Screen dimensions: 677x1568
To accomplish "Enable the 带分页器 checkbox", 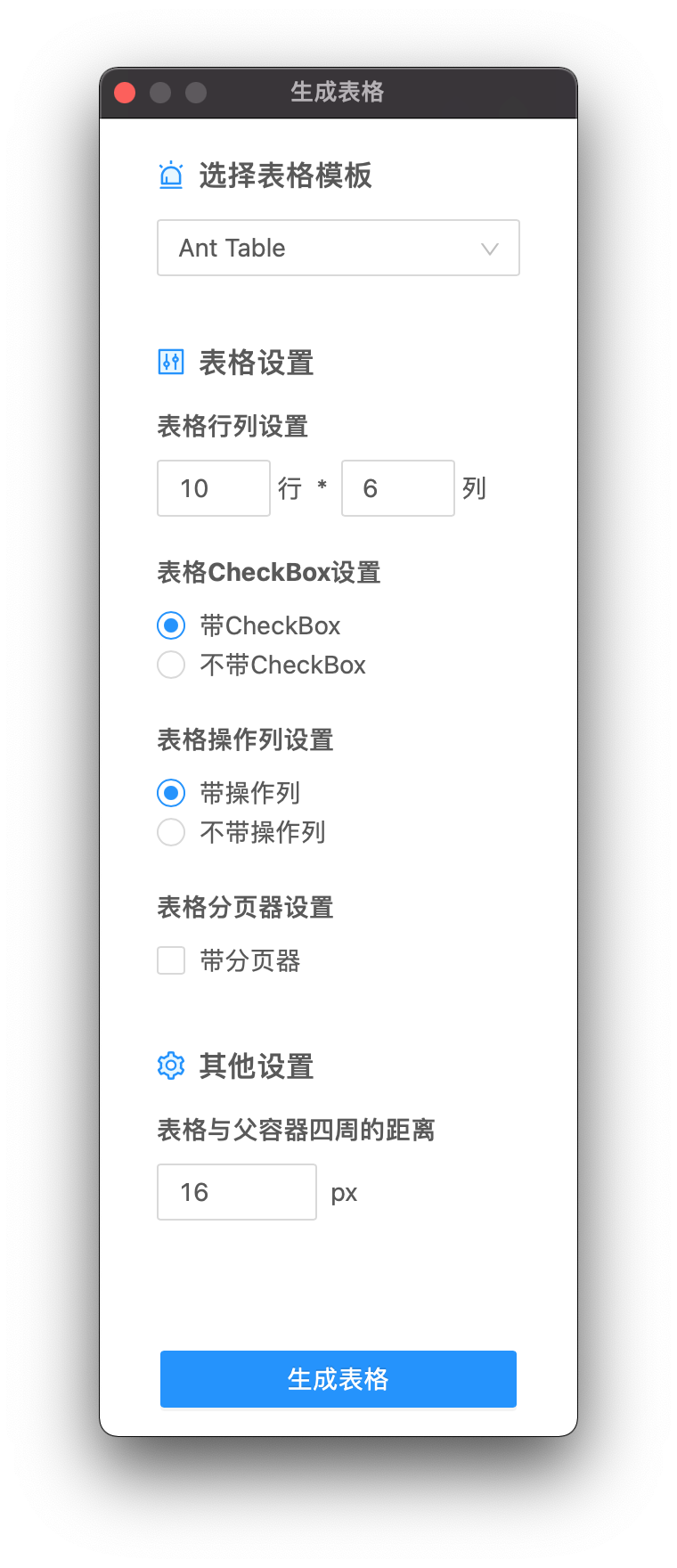I will click(x=171, y=960).
